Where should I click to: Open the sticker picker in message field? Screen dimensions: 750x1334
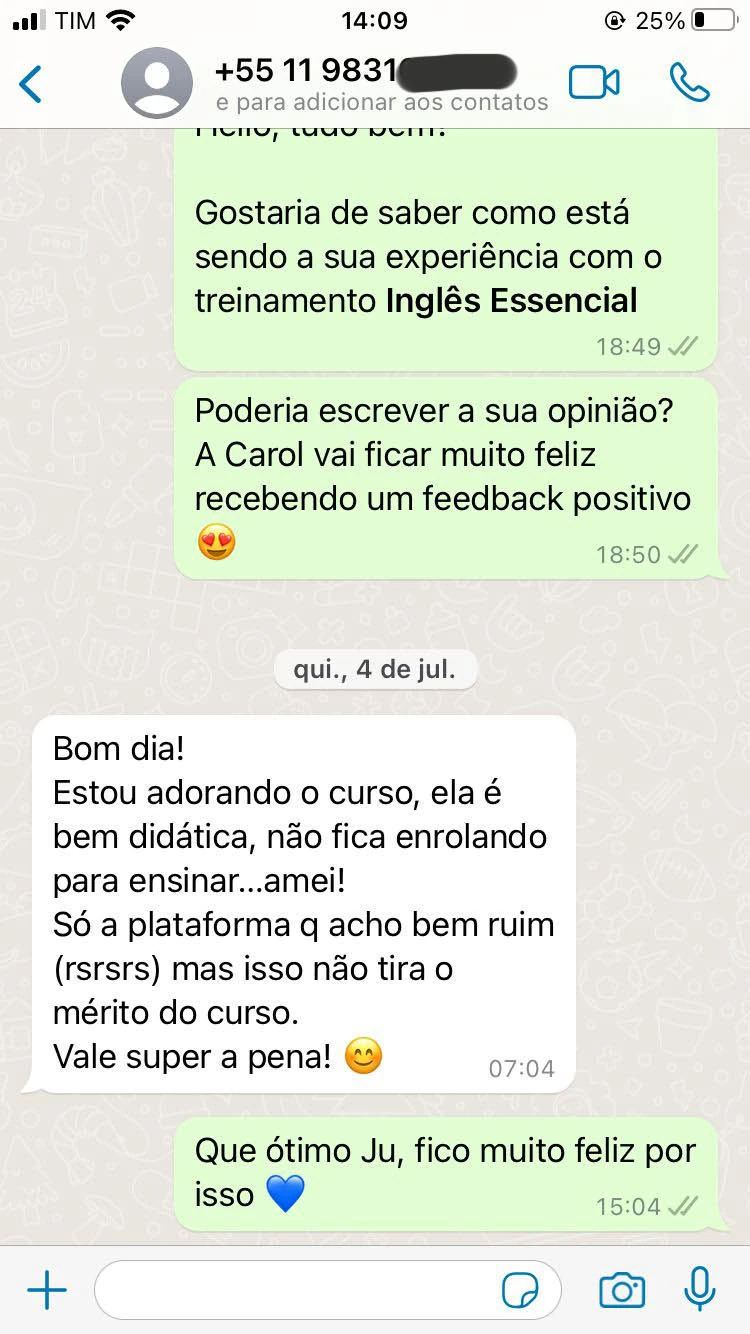pyautogui.click(x=520, y=1291)
